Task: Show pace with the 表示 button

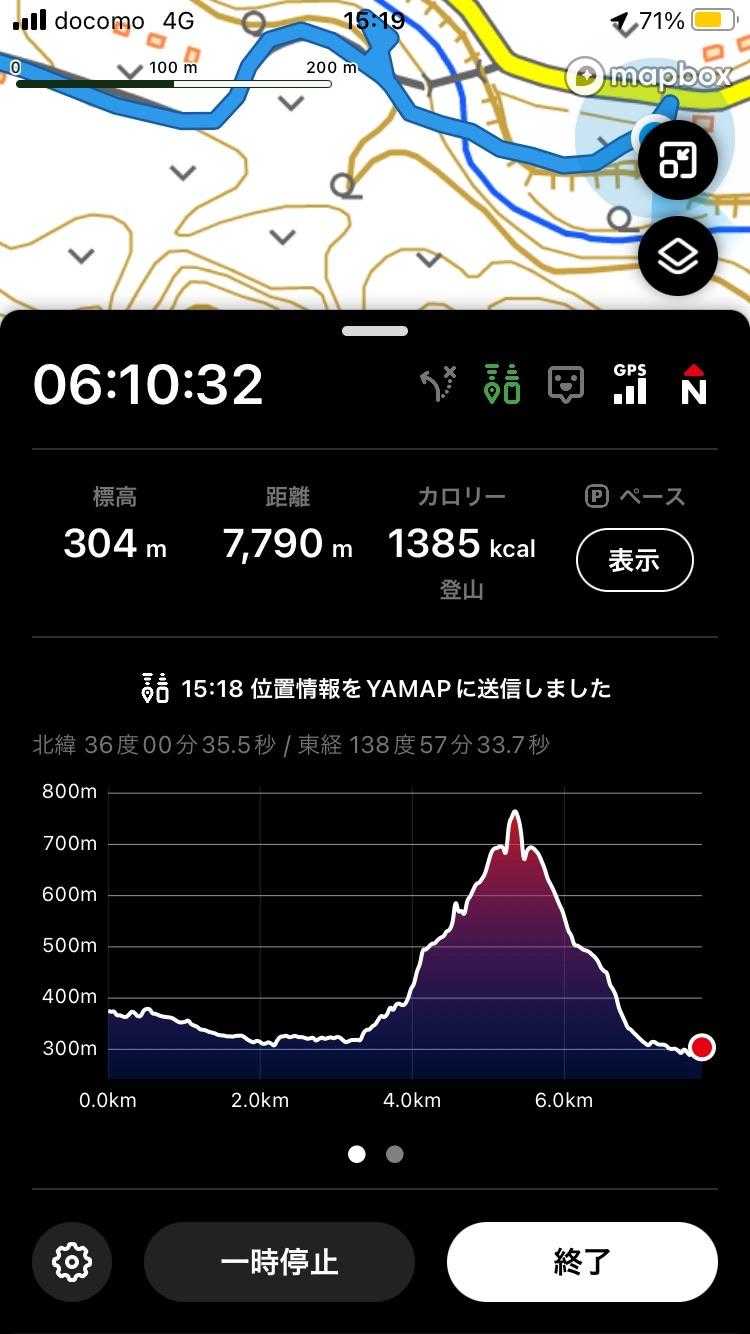Action: [634, 560]
